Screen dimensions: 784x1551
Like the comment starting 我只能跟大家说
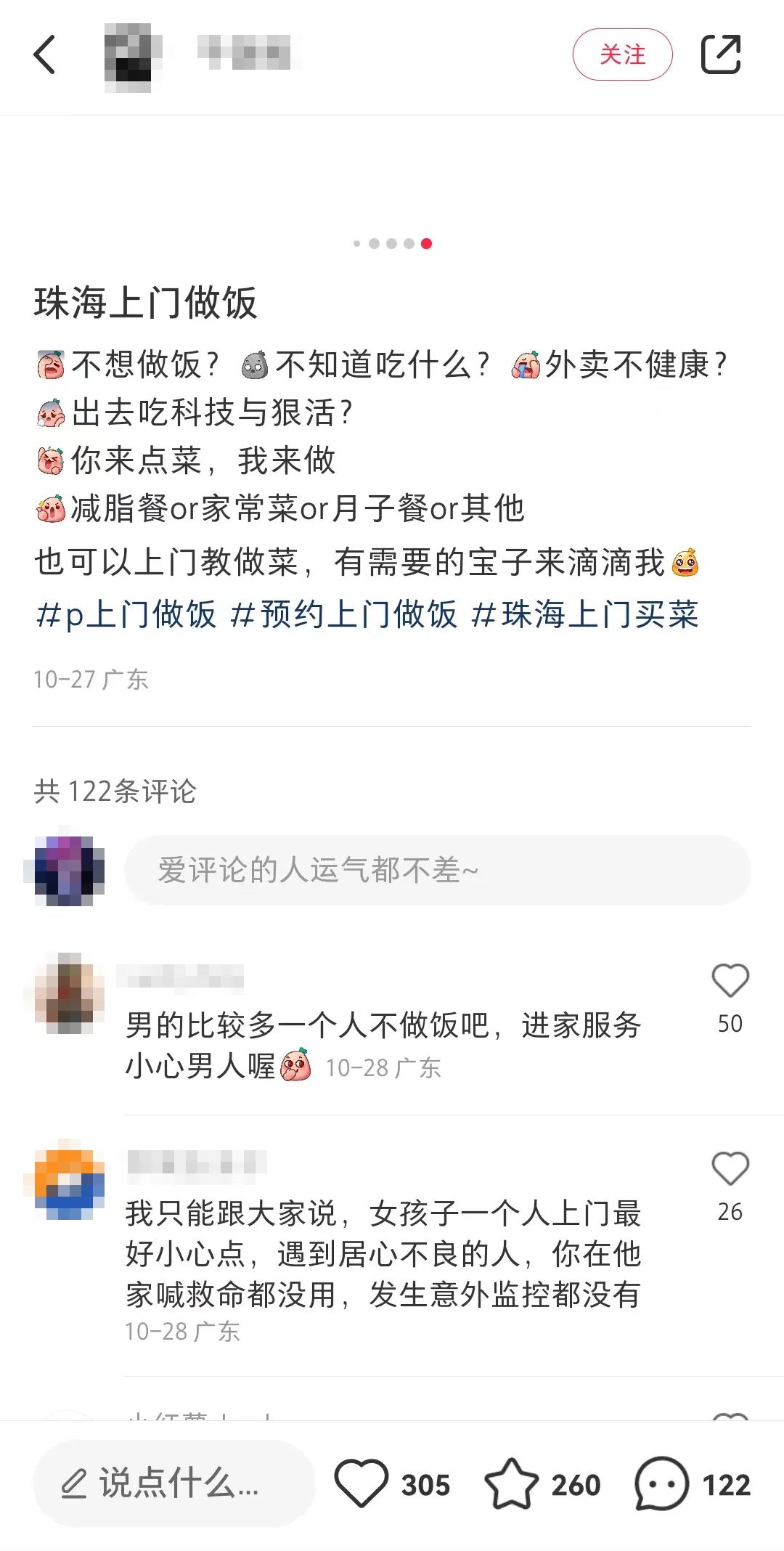pyautogui.click(x=730, y=1169)
